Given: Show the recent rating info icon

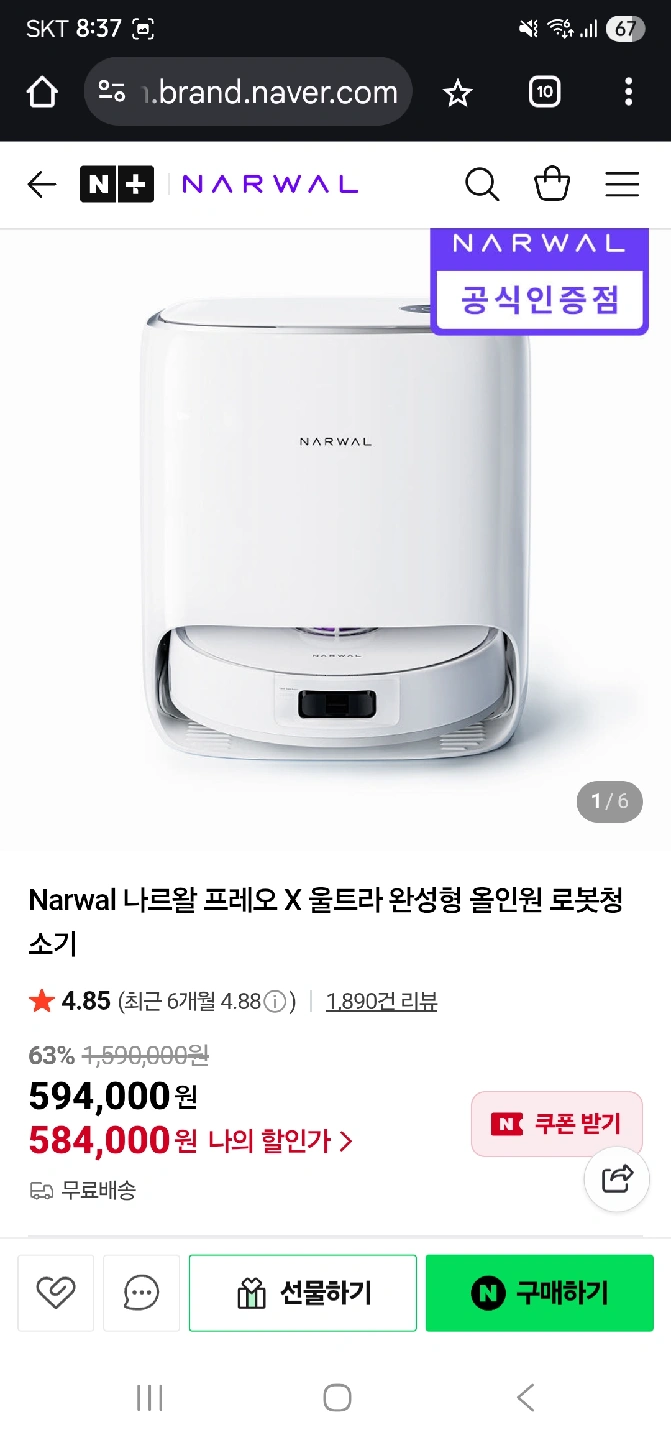Looking at the screenshot, I should coord(275,1002).
